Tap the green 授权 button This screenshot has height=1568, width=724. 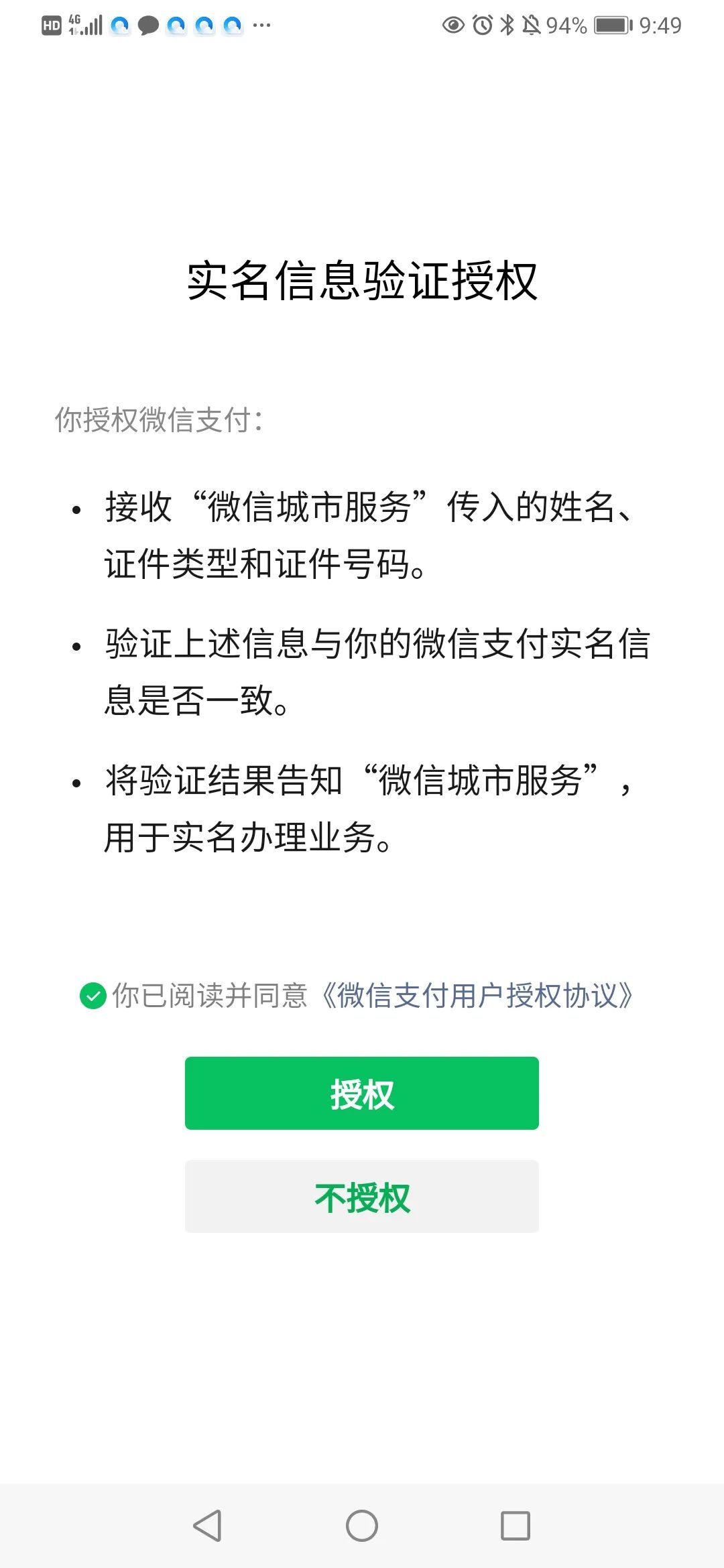point(362,1093)
